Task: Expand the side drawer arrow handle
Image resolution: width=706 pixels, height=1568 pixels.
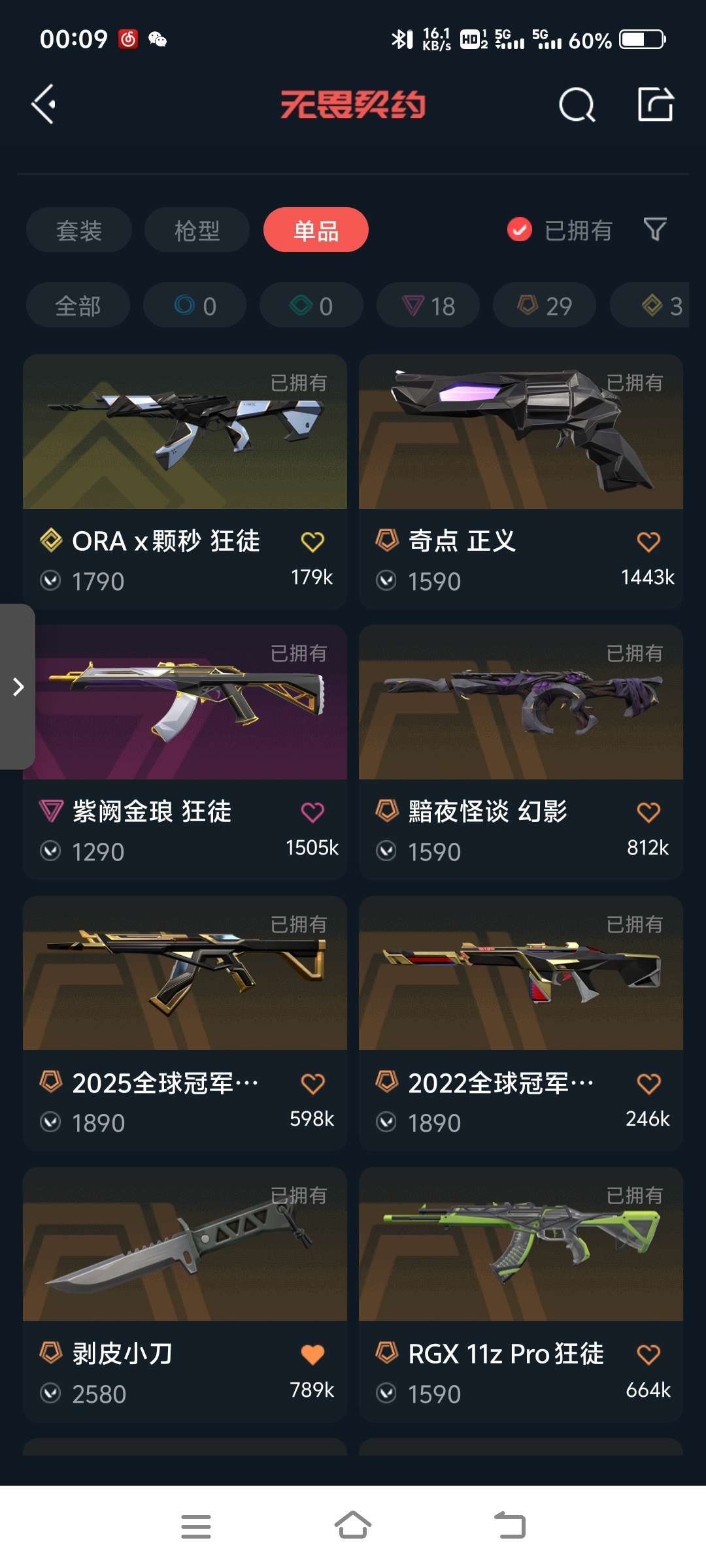Action: click(18, 687)
